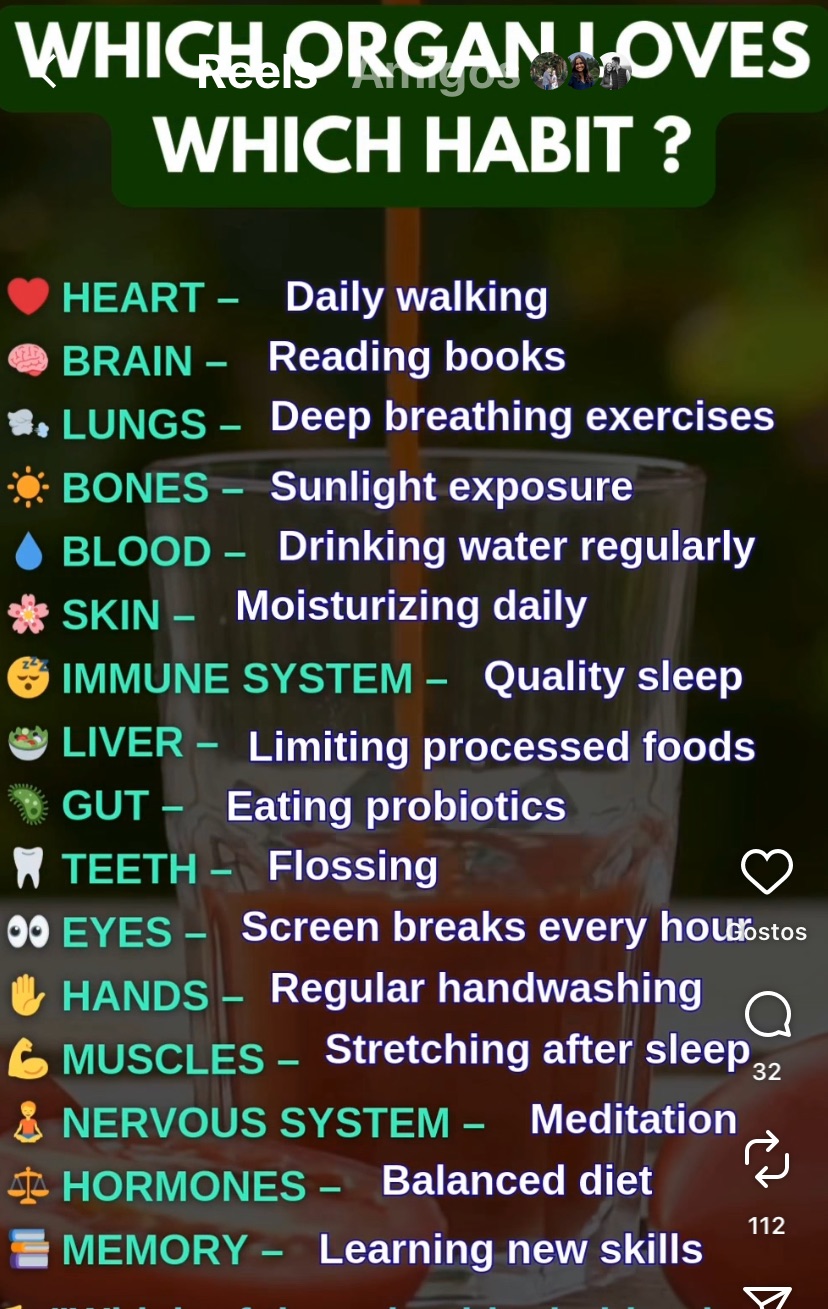This screenshot has height=1309, width=828.
Task: Switch to the Amigos tab
Action: (436, 72)
